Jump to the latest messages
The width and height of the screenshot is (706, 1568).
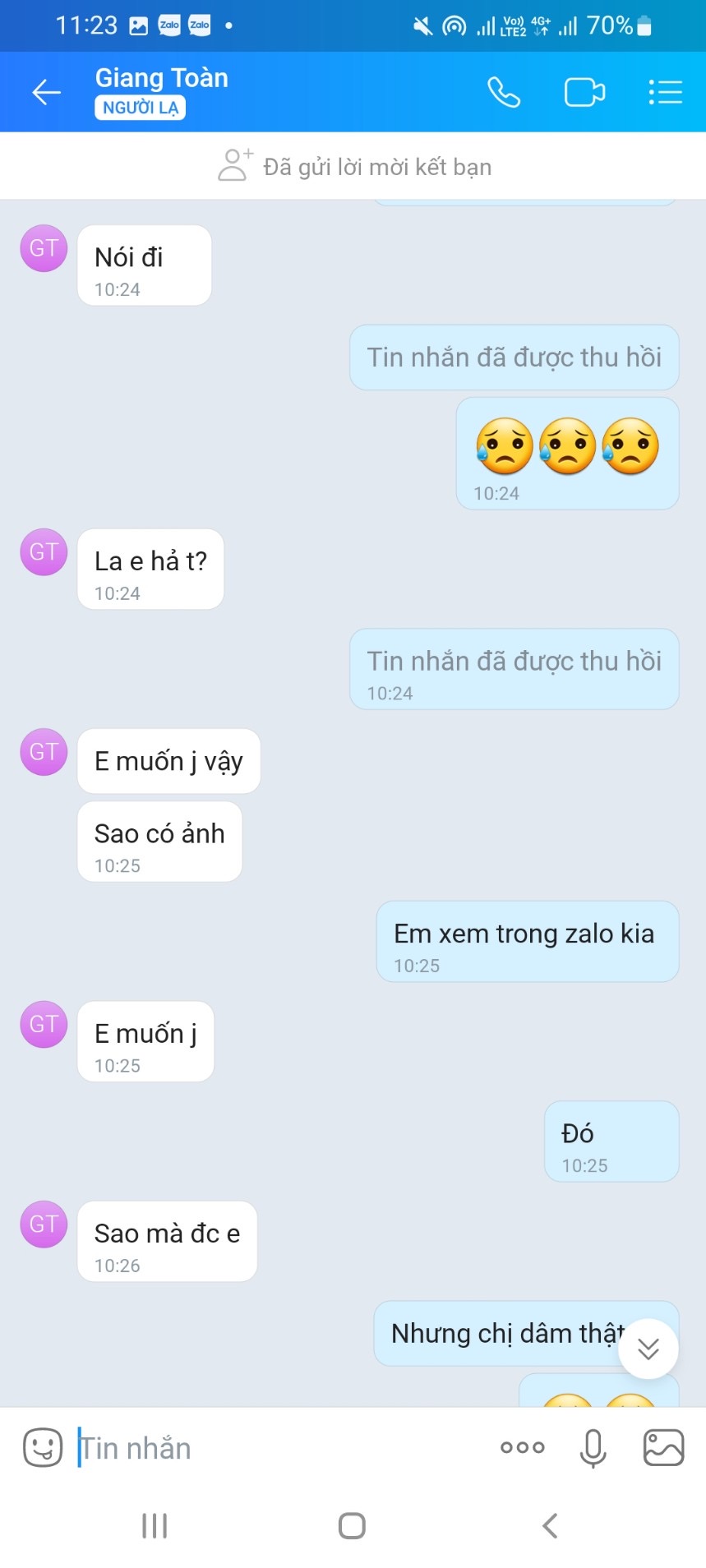(x=648, y=1349)
